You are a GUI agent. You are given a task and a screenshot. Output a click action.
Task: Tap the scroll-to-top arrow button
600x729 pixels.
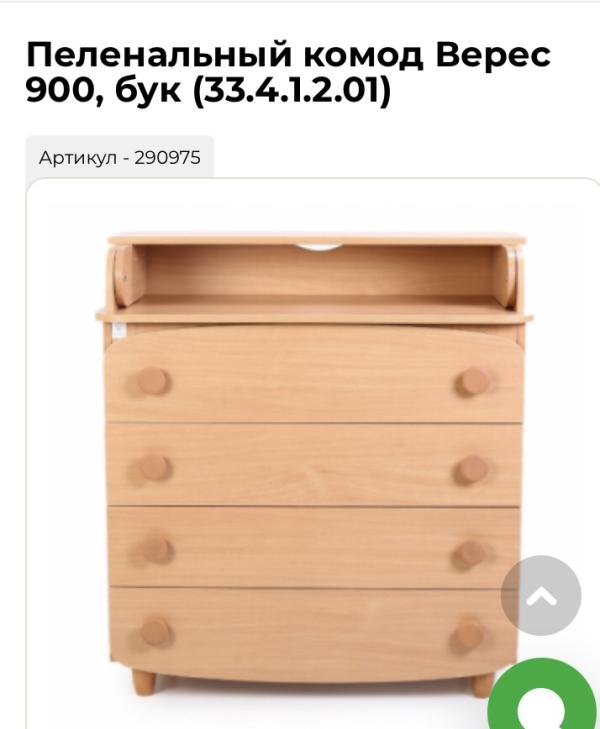click(x=541, y=596)
